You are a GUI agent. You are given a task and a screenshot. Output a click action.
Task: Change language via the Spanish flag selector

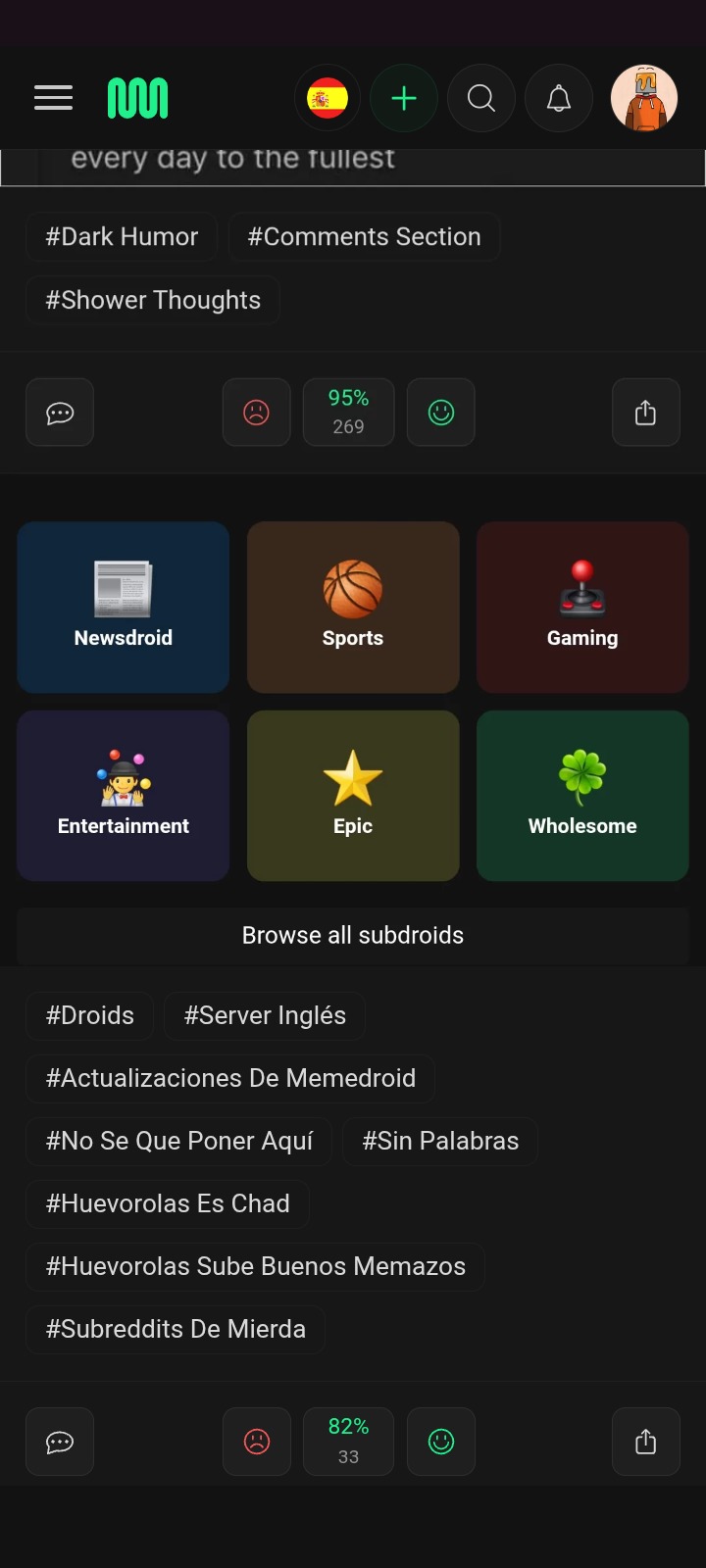[x=328, y=98]
